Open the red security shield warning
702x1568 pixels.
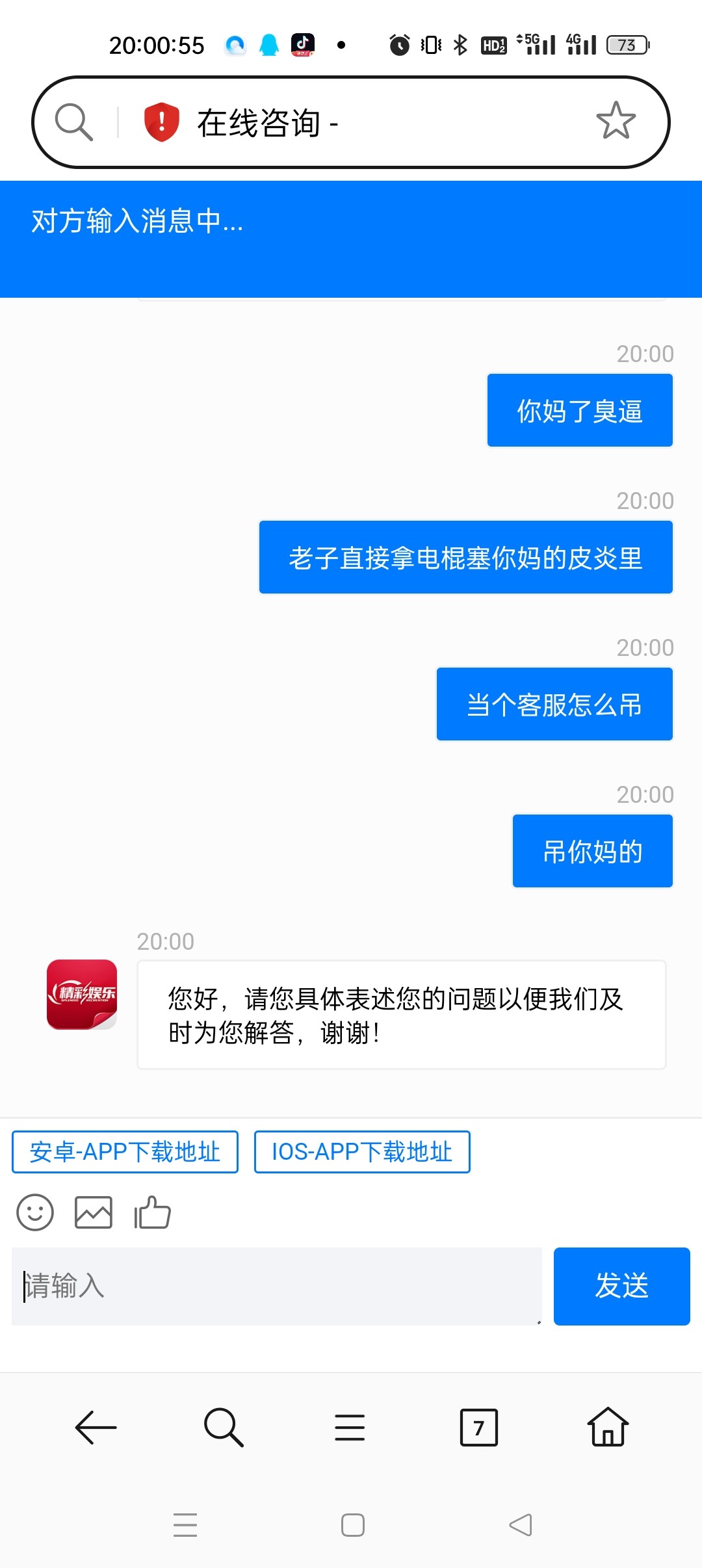pyautogui.click(x=161, y=122)
